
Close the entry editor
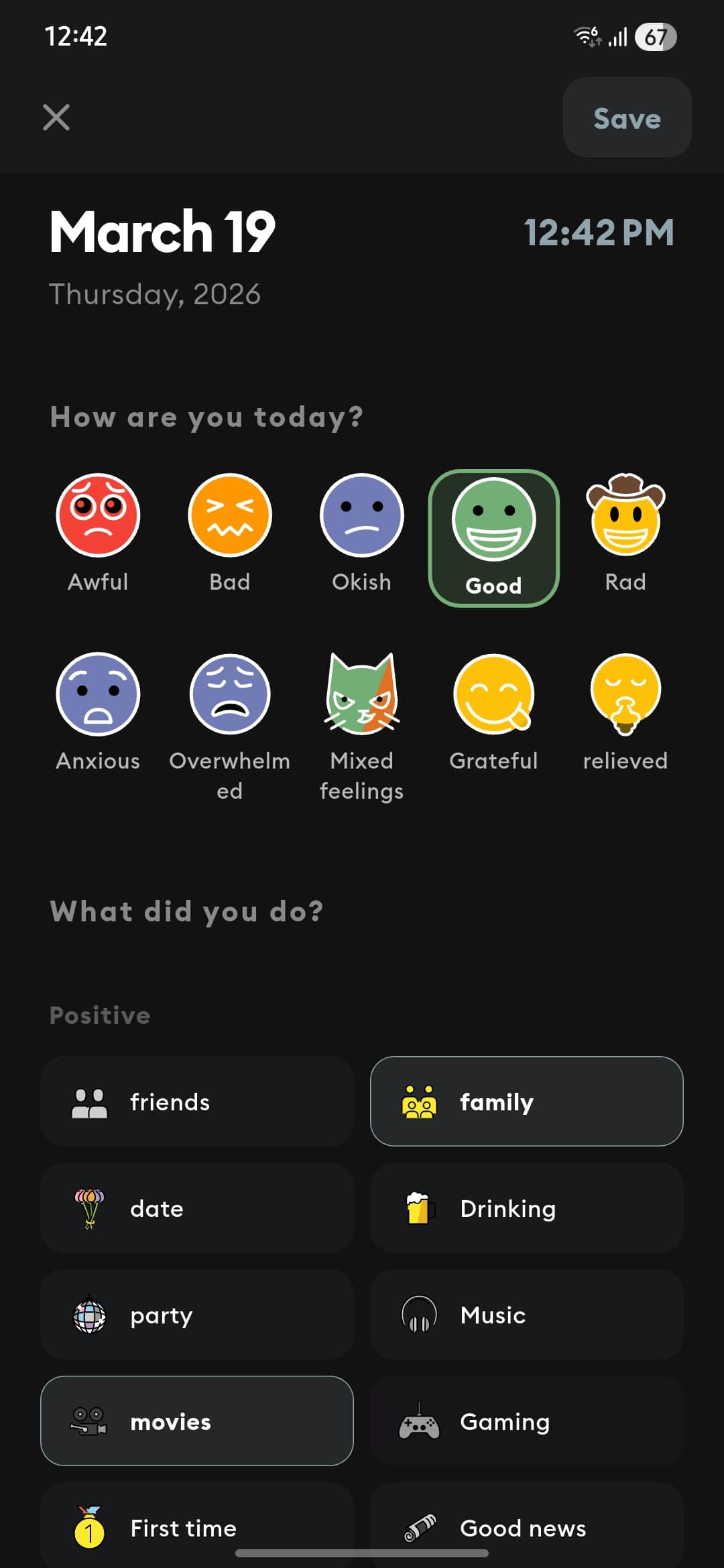(56, 118)
